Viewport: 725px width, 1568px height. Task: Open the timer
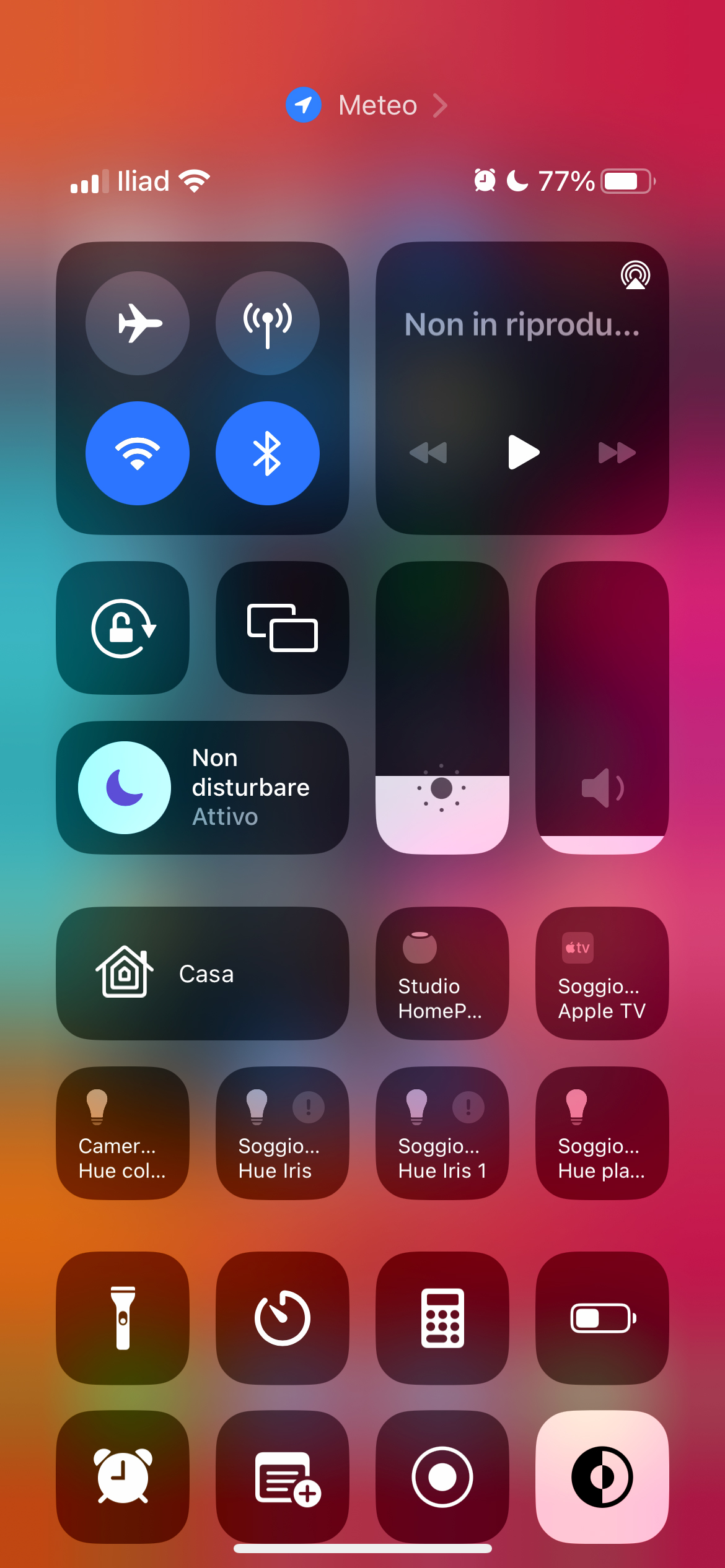(283, 1318)
